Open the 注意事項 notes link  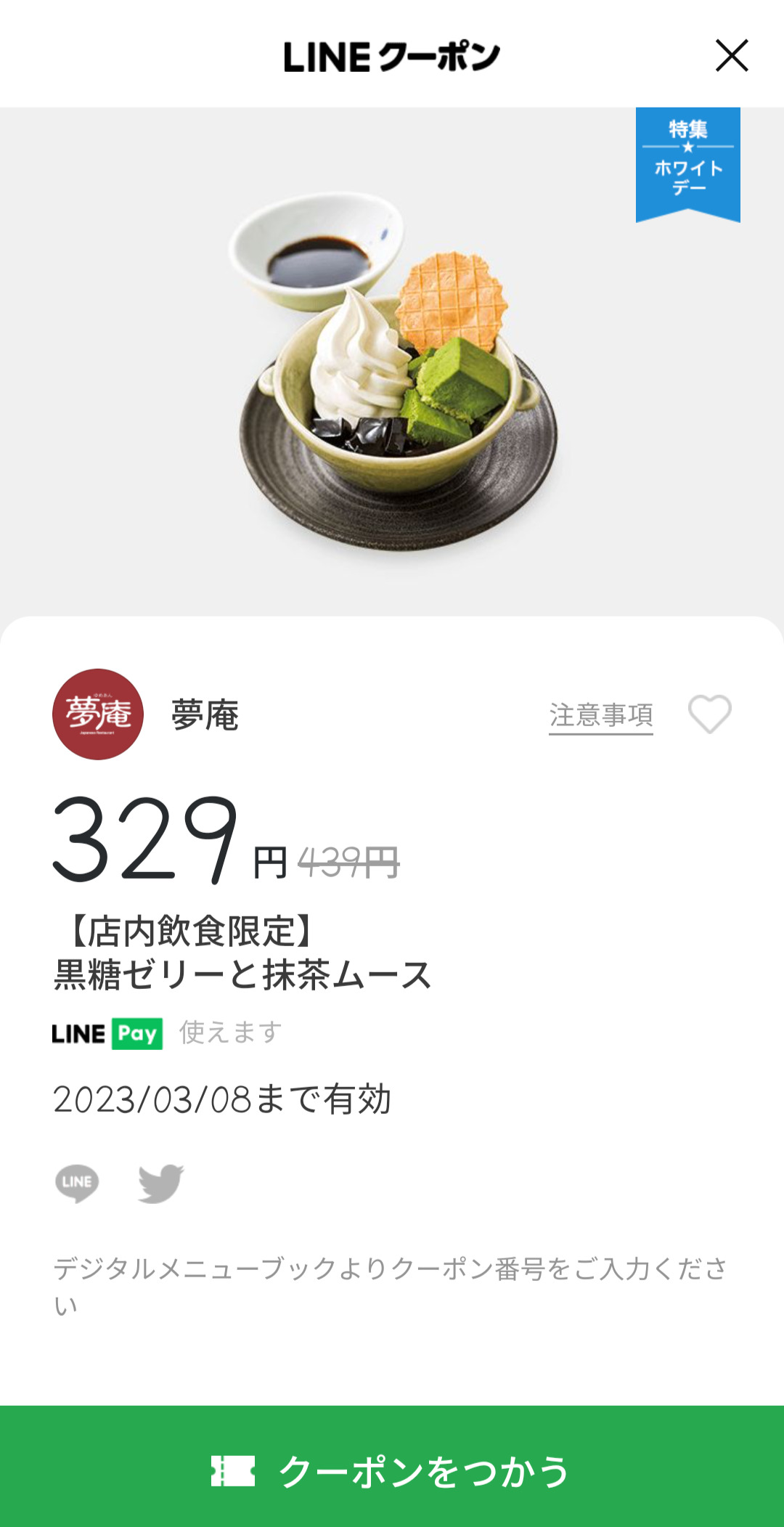(x=600, y=715)
